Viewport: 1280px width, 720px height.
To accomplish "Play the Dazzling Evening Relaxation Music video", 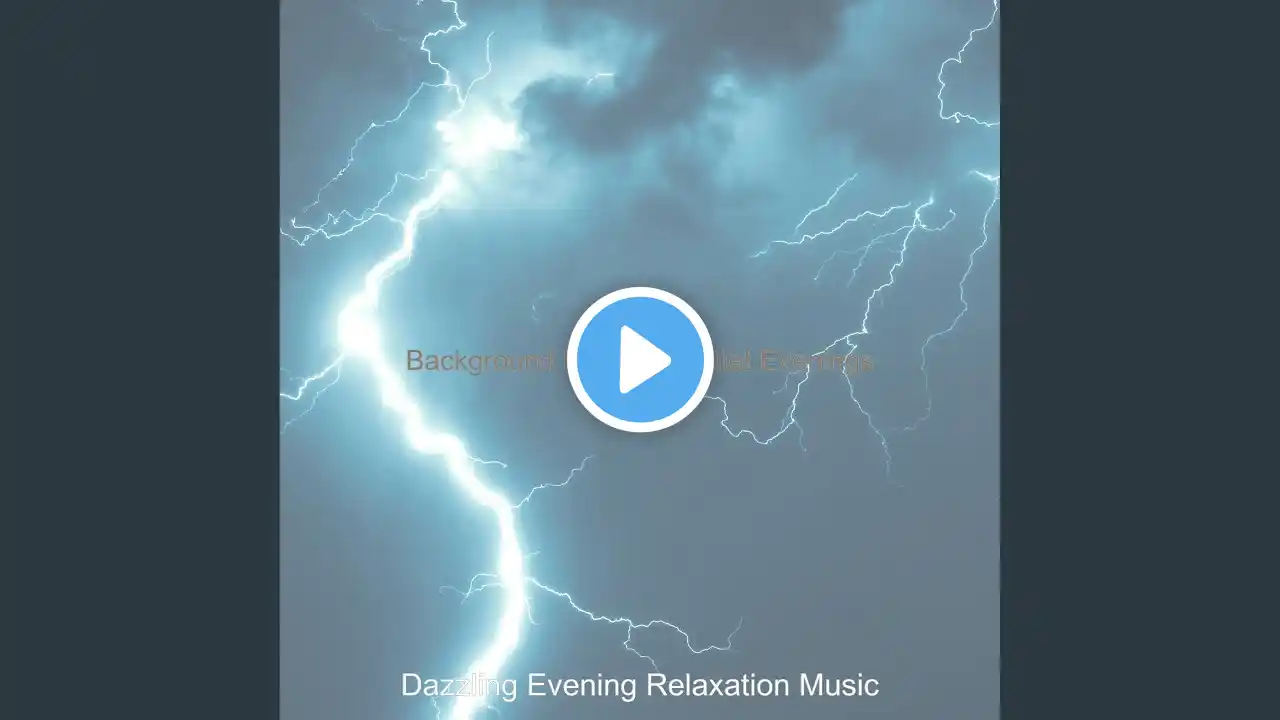I will [640, 360].
